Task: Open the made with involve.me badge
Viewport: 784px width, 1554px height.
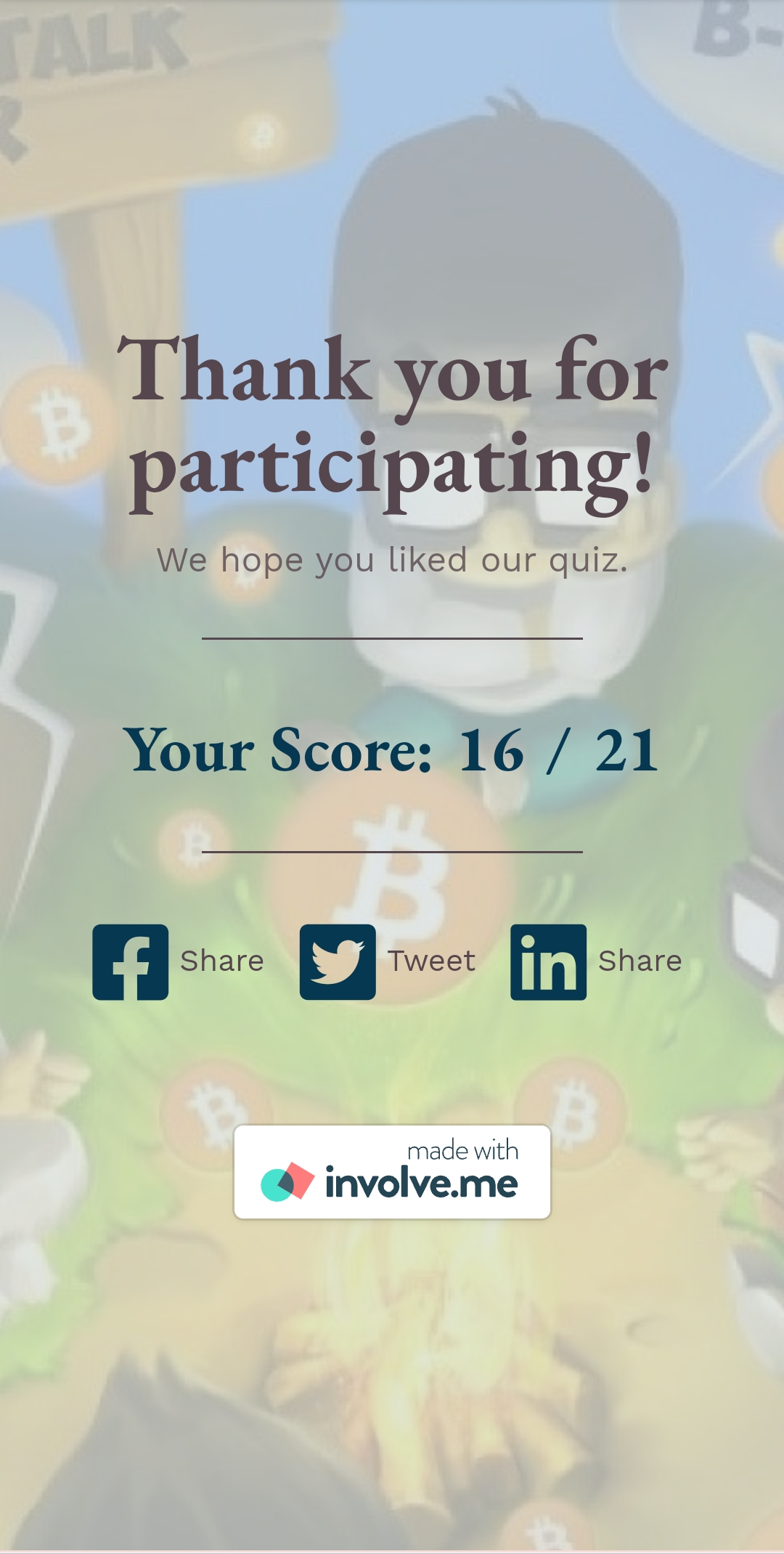Action: pos(392,1171)
